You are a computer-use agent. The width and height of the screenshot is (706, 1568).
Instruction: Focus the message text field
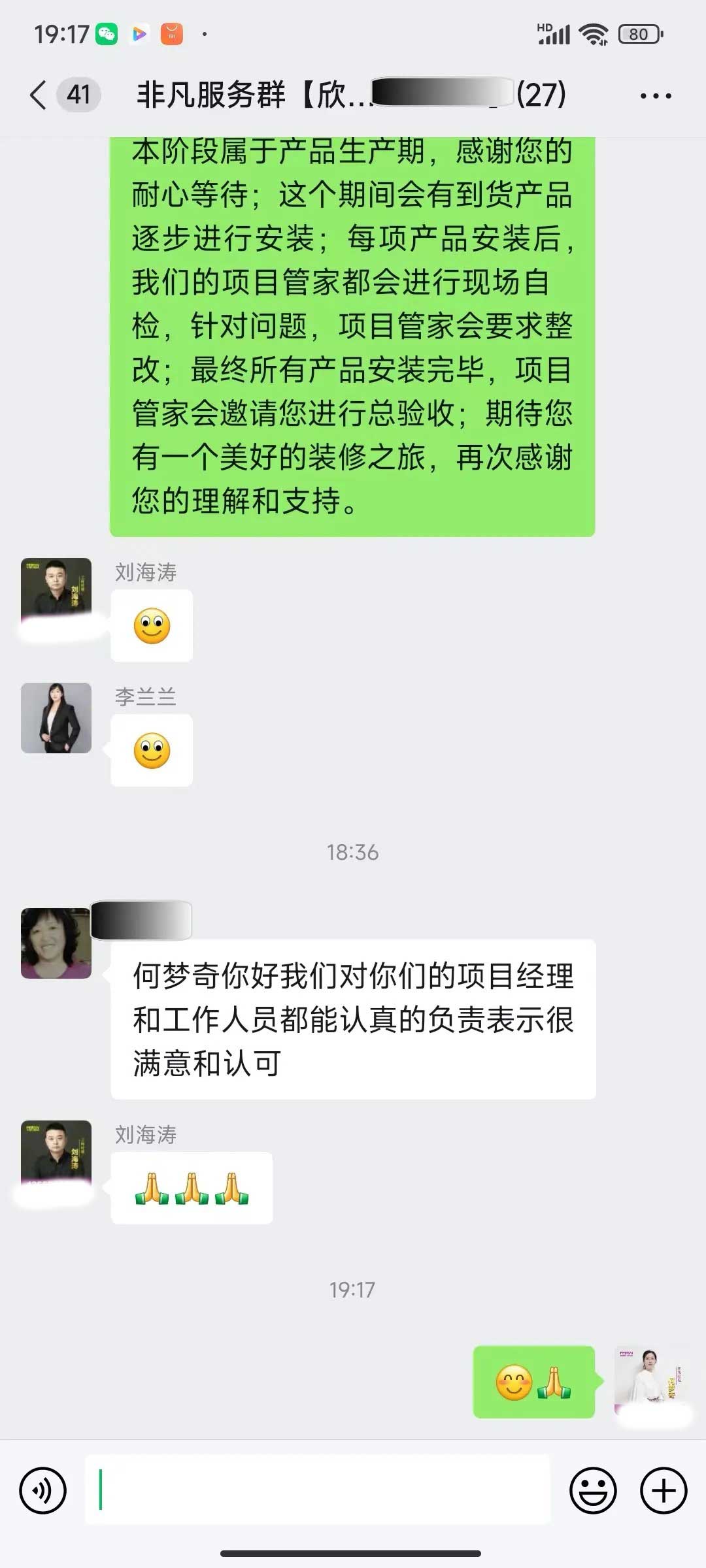[x=318, y=1490]
